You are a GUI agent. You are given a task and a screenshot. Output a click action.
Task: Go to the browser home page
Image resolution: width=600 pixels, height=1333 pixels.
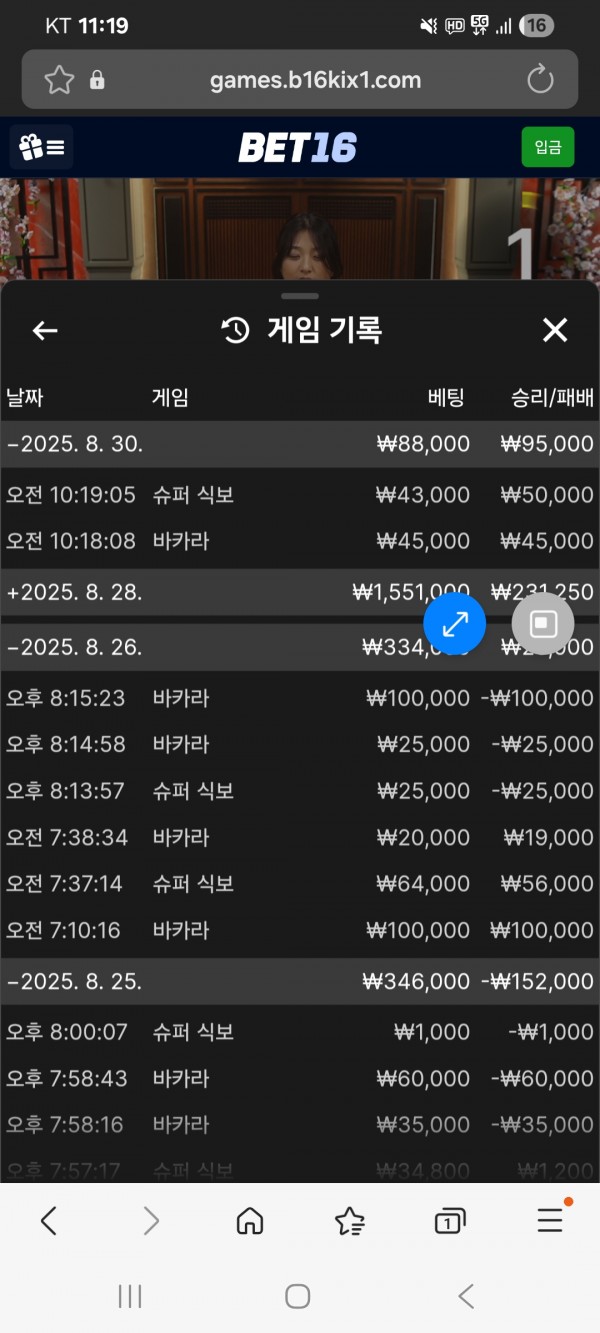250,1221
